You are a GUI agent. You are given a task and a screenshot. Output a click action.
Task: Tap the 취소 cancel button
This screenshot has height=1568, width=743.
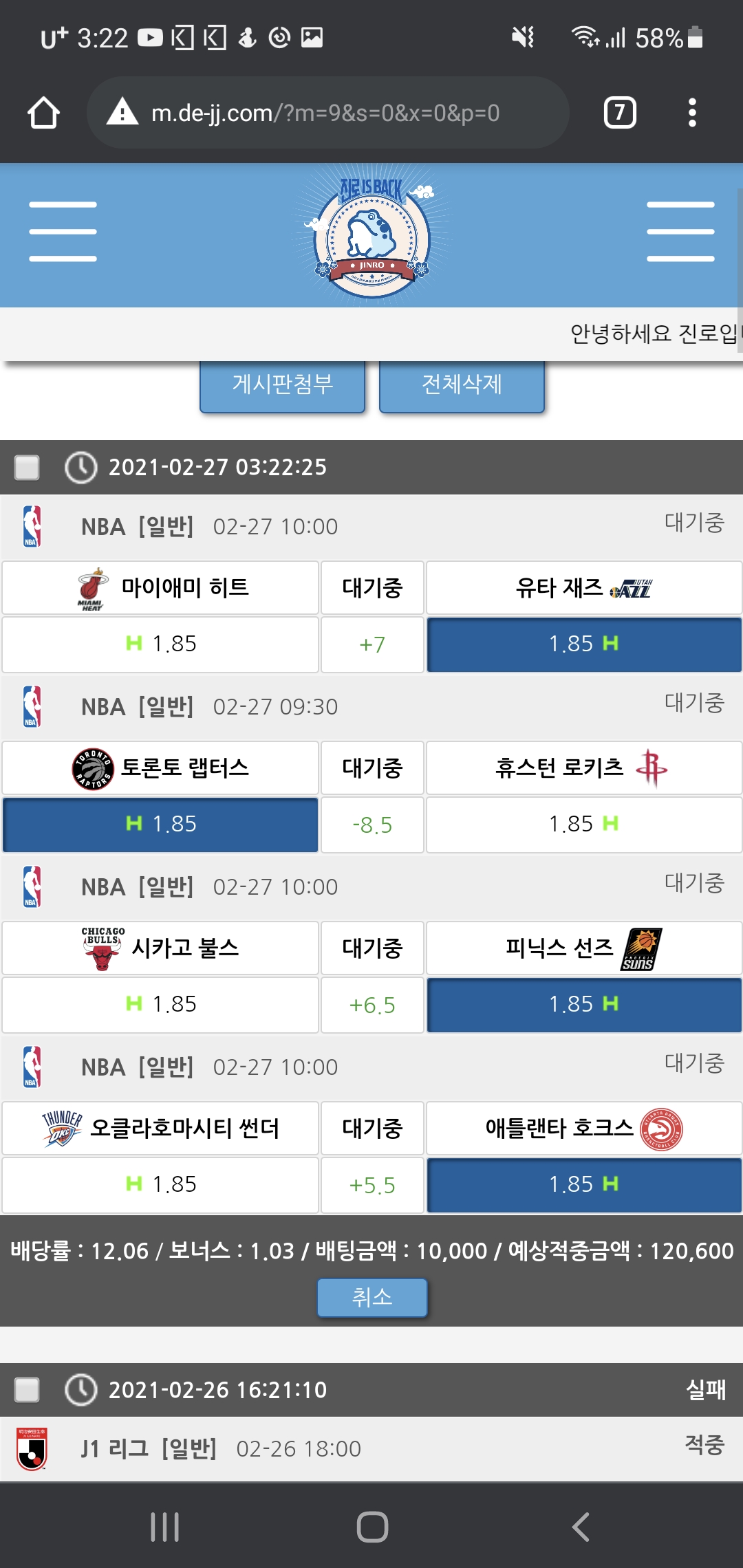coord(371,1297)
